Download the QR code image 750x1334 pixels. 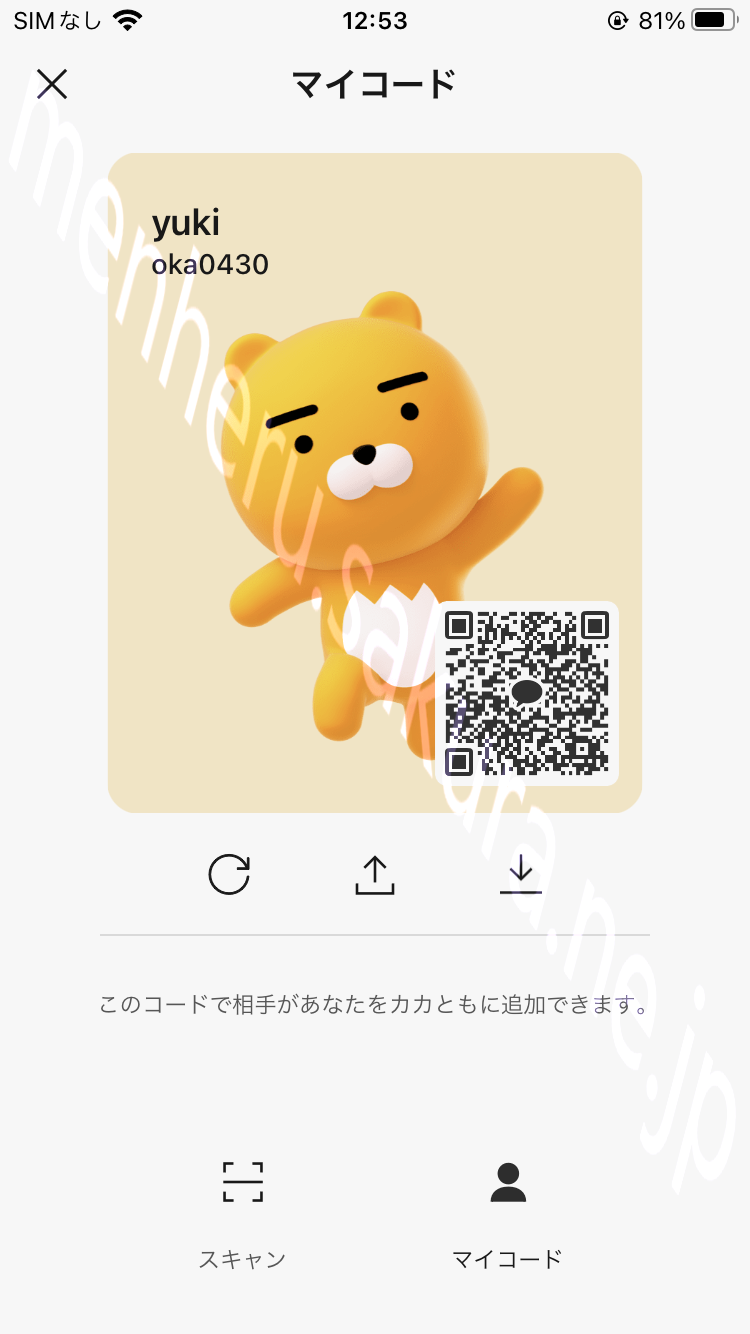(x=520, y=874)
